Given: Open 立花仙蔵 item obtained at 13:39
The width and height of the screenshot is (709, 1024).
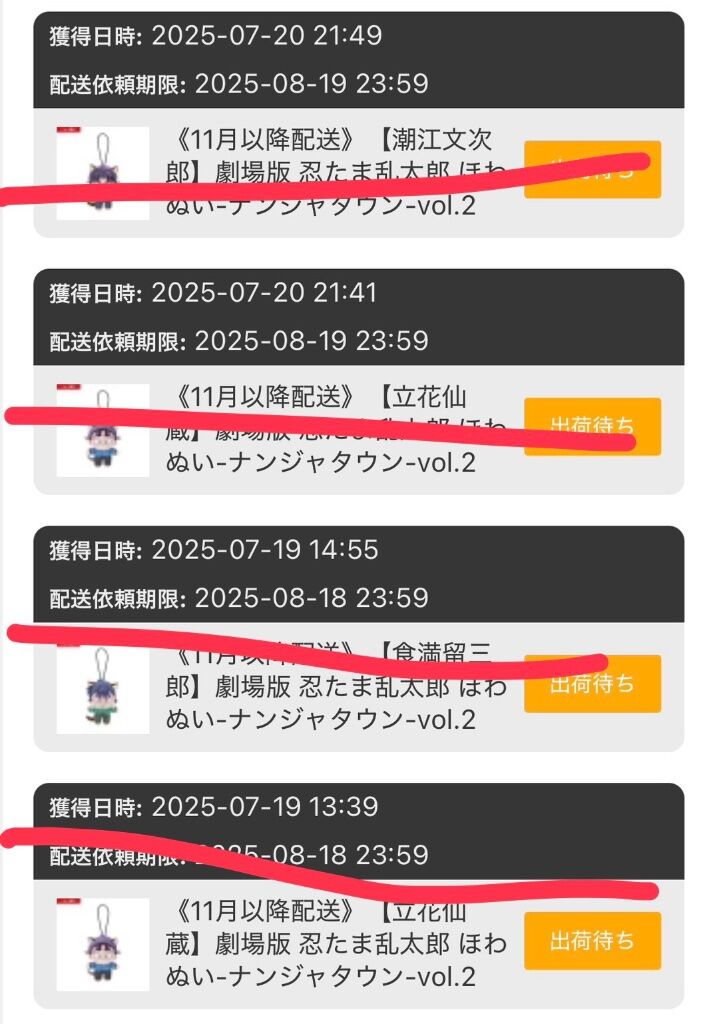Looking at the screenshot, I should tap(330, 943).
